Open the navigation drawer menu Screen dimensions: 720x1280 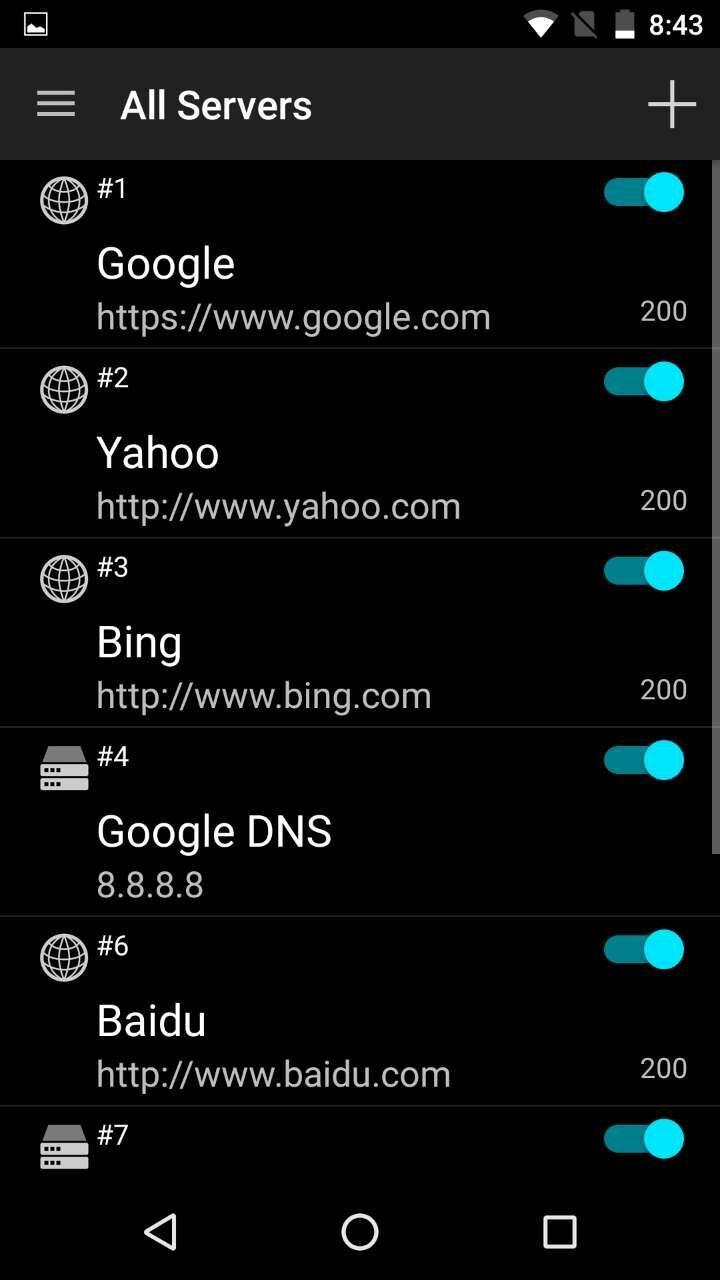click(56, 104)
